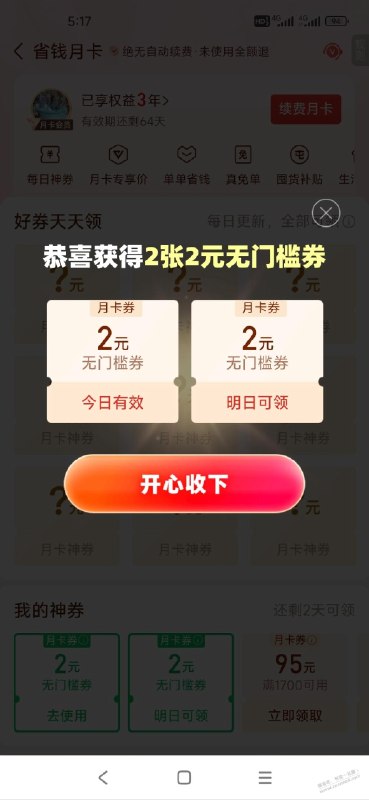The image size is (369, 800).
Task: Tap the system back button
Action: (x=103, y=778)
